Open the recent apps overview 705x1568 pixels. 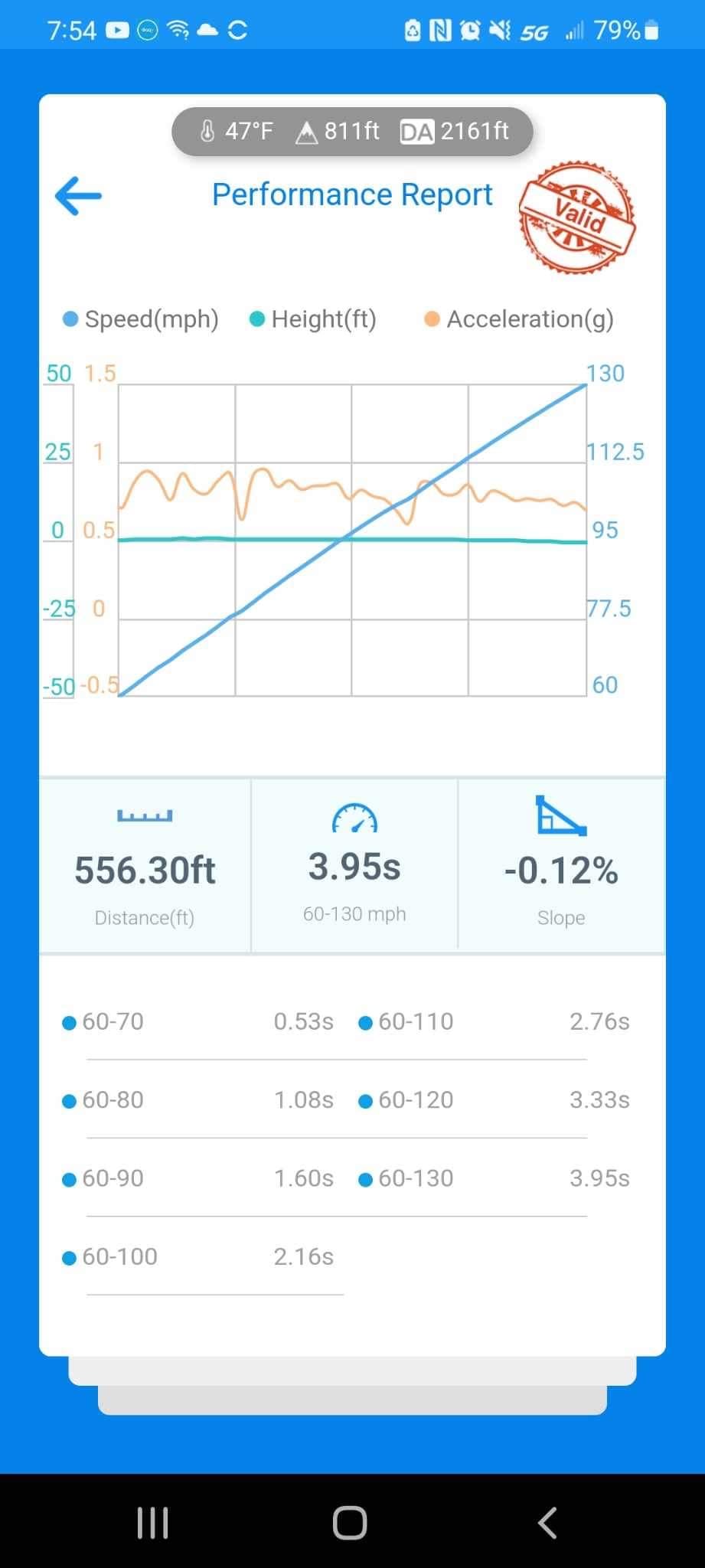(152, 1523)
